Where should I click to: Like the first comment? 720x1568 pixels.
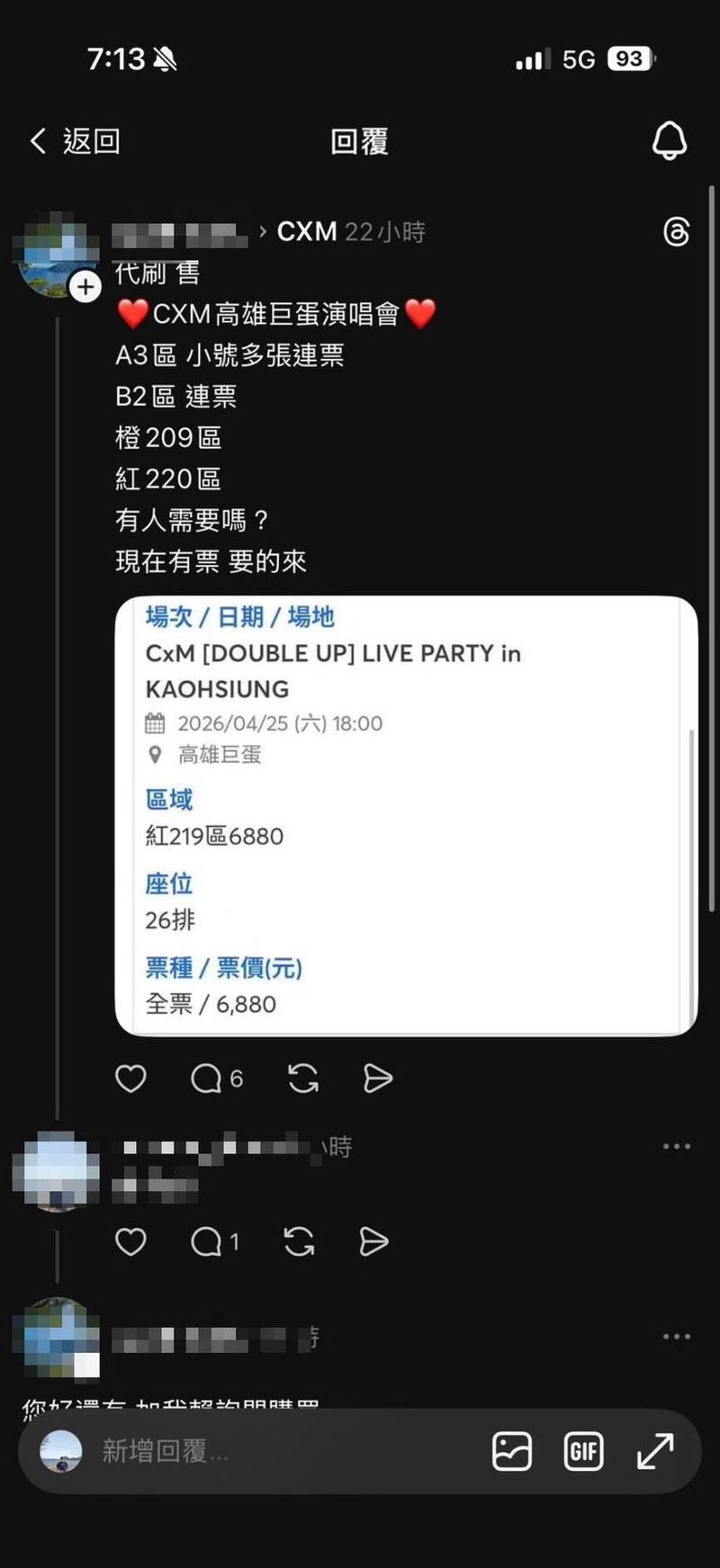click(x=131, y=1241)
